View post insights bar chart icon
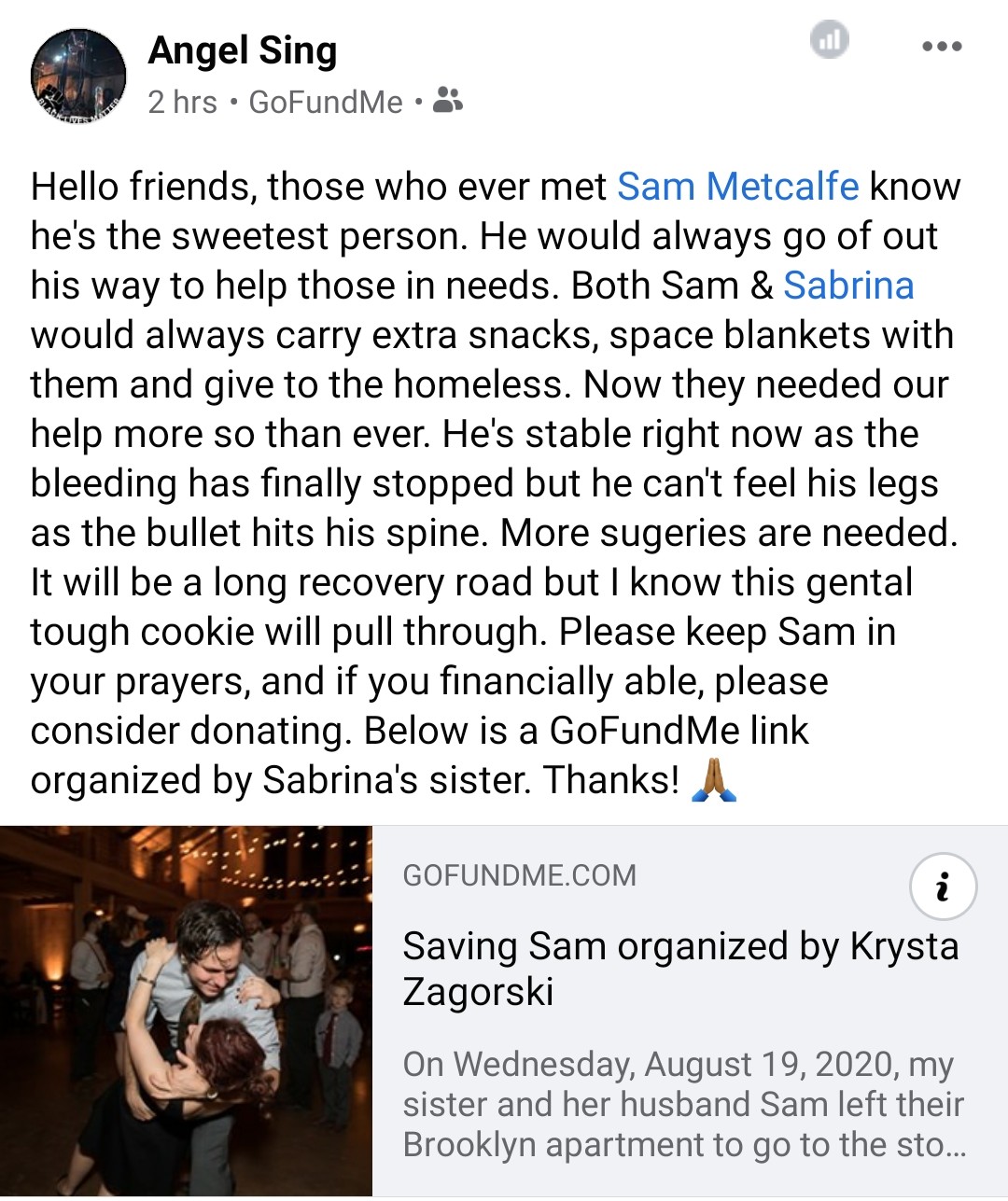The height and width of the screenshot is (1201, 1008). pyautogui.click(x=829, y=39)
